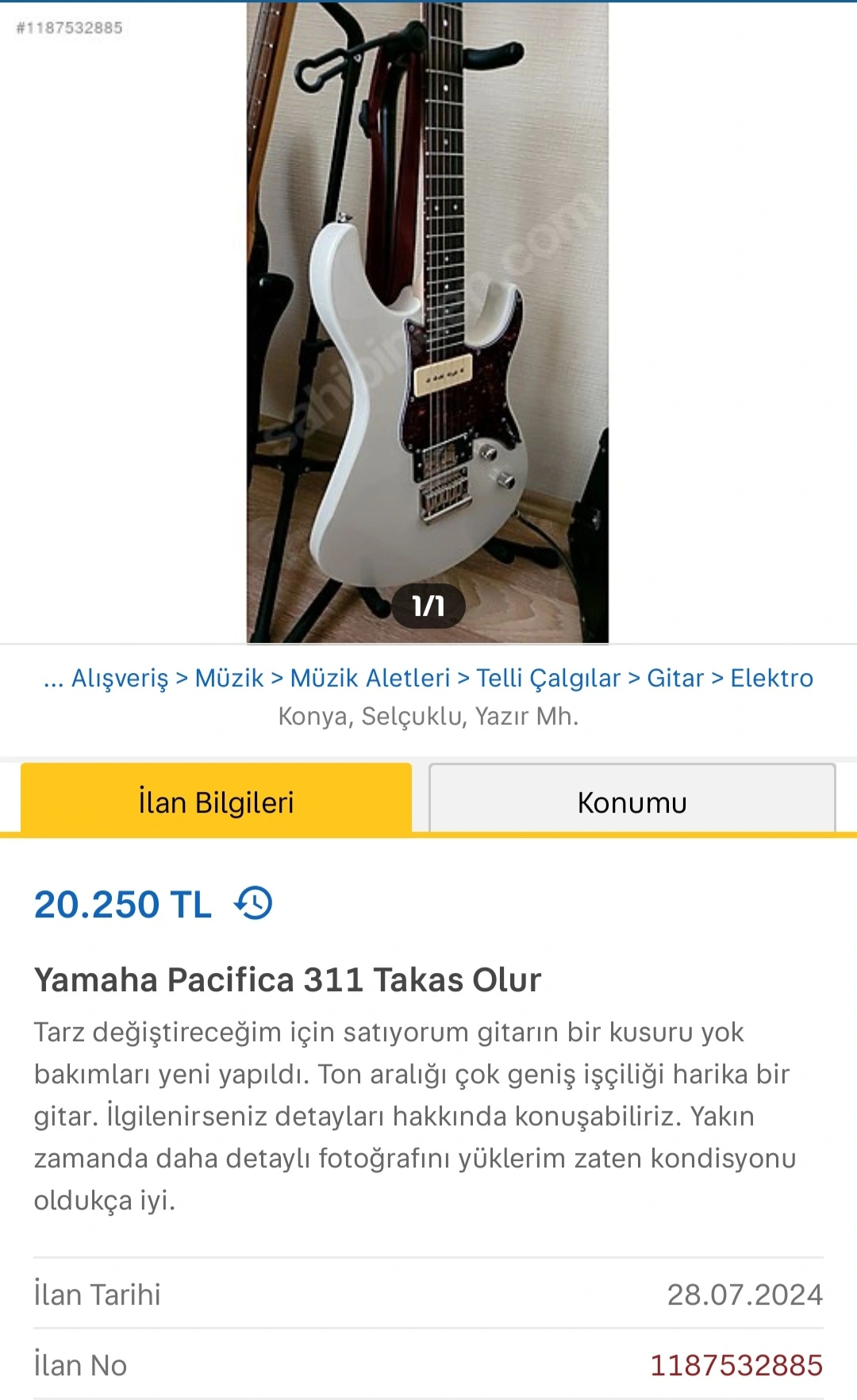Select the İlan Bilgileri tab
857x1400 pixels.
coord(216,802)
